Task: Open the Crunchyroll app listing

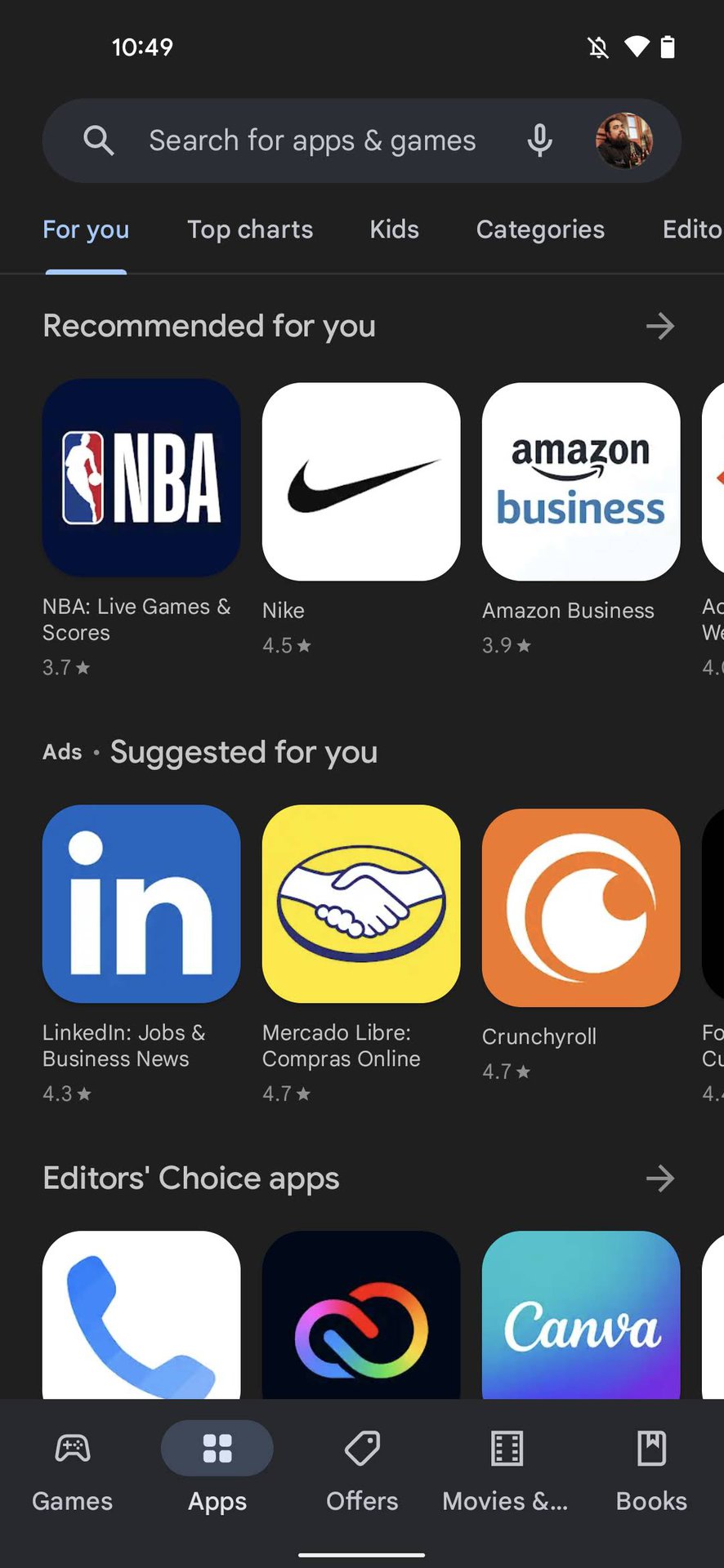Action: tap(581, 907)
